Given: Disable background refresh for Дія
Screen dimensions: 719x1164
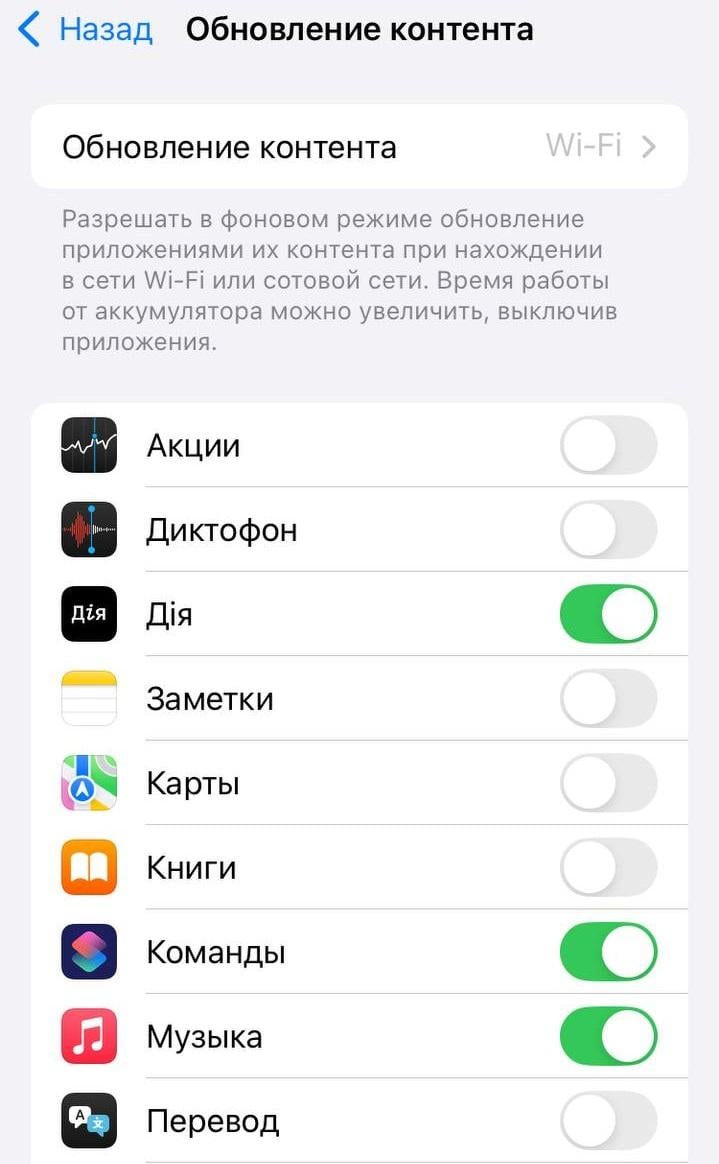Looking at the screenshot, I should pos(608,614).
